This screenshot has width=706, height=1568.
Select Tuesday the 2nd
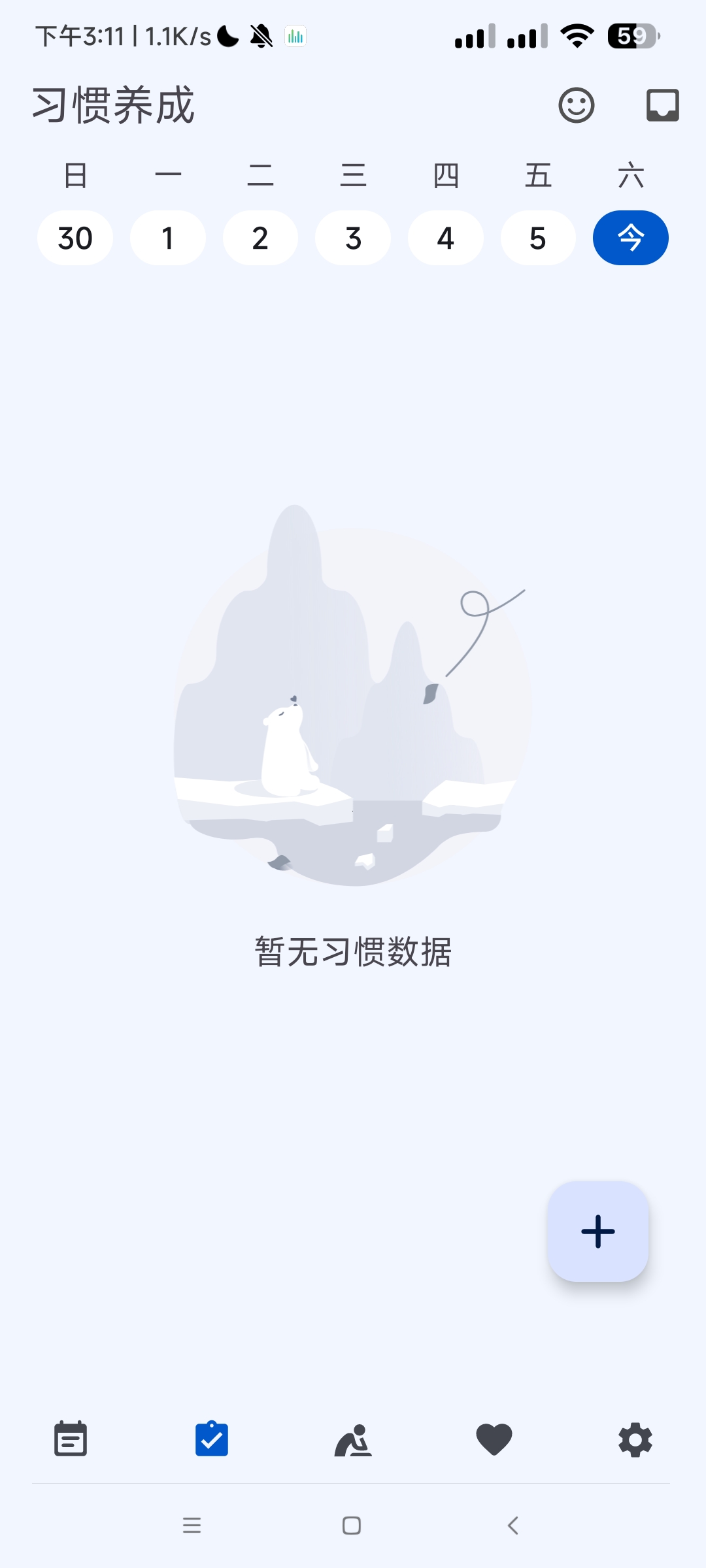point(260,238)
